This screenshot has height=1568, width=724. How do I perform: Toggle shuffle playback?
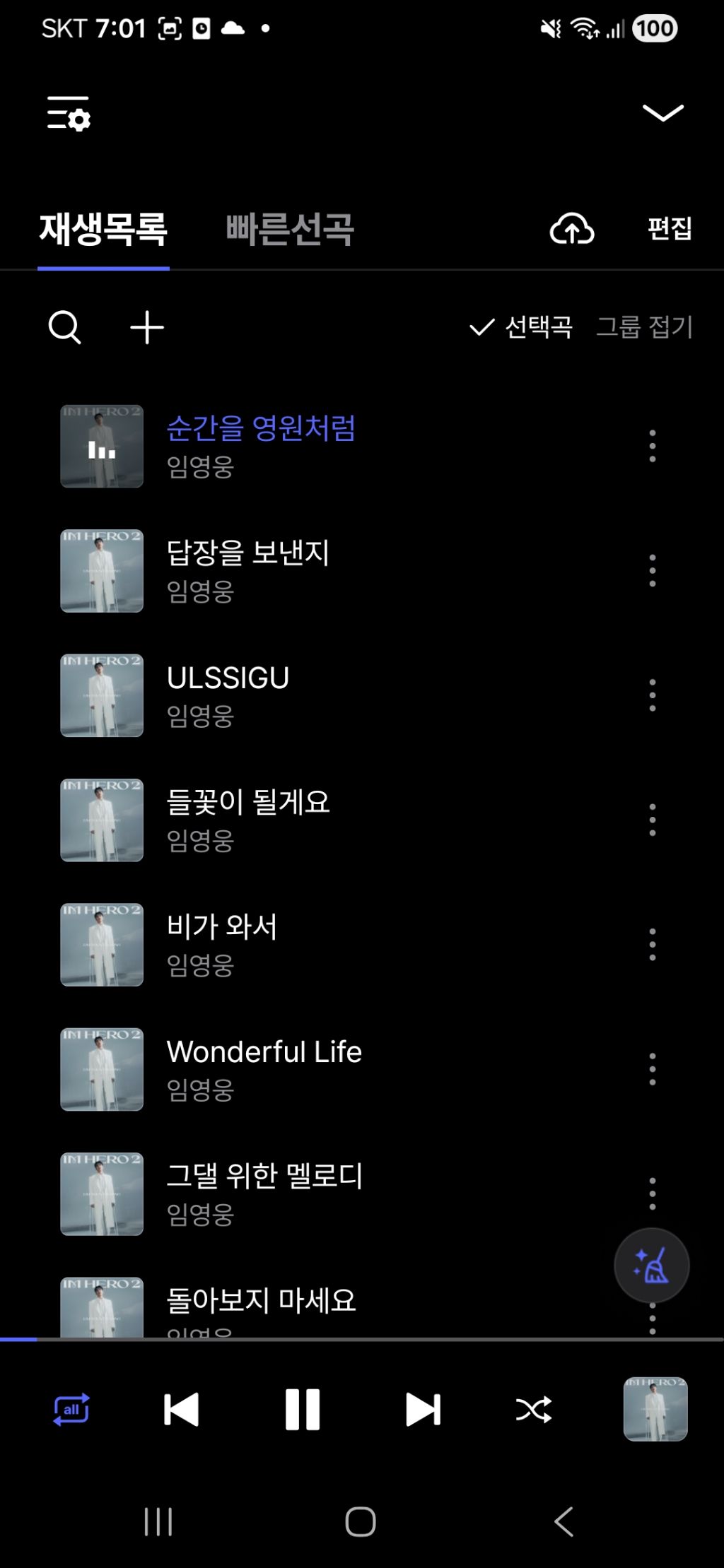[x=533, y=1410]
